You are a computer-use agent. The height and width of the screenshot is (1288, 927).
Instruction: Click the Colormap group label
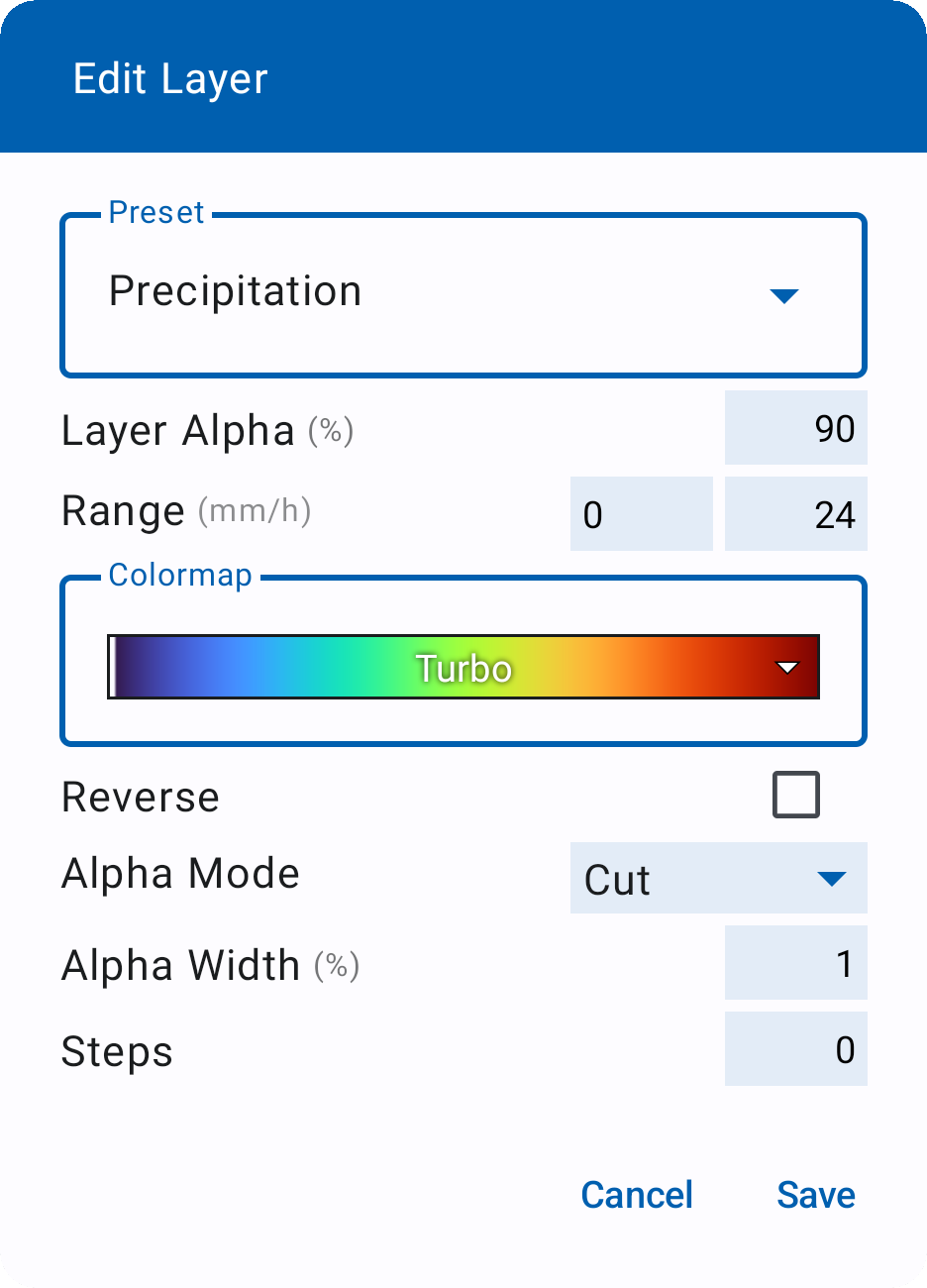pos(180,575)
